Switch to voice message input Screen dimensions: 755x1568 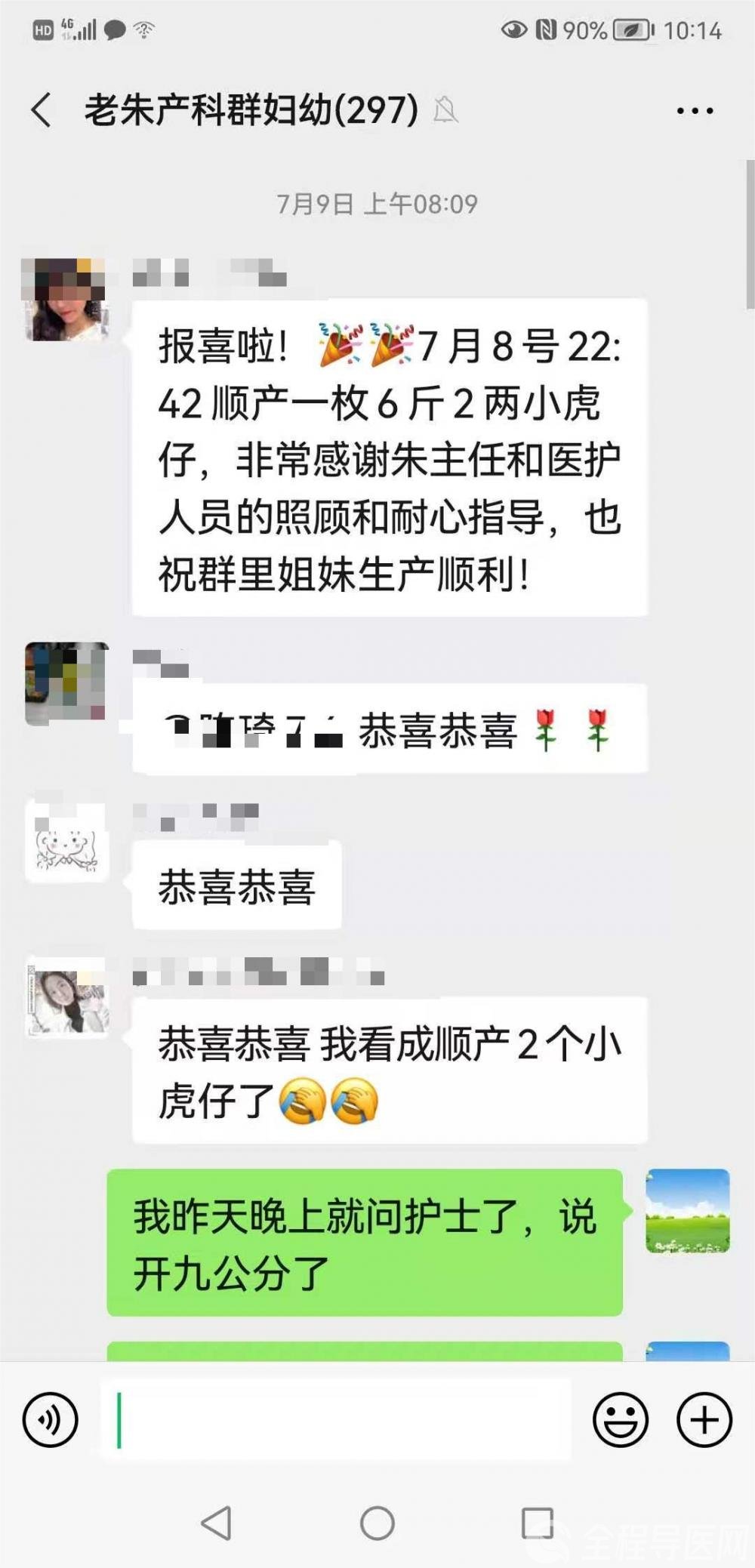[x=51, y=1420]
